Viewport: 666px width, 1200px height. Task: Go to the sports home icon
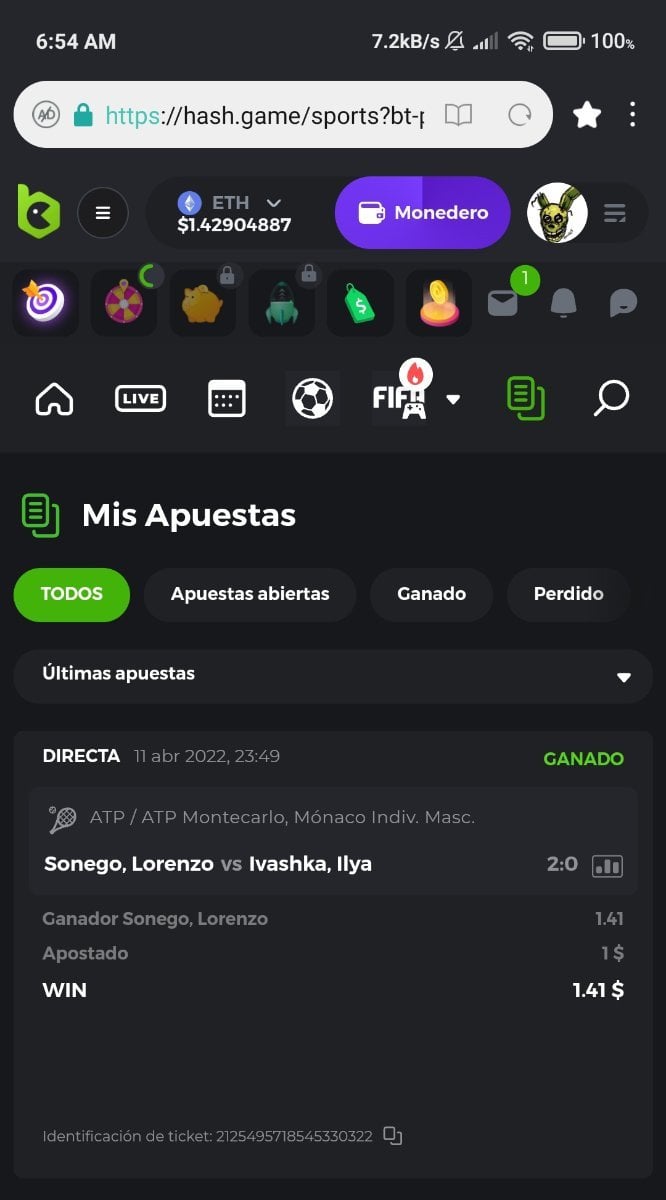tap(54, 399)
